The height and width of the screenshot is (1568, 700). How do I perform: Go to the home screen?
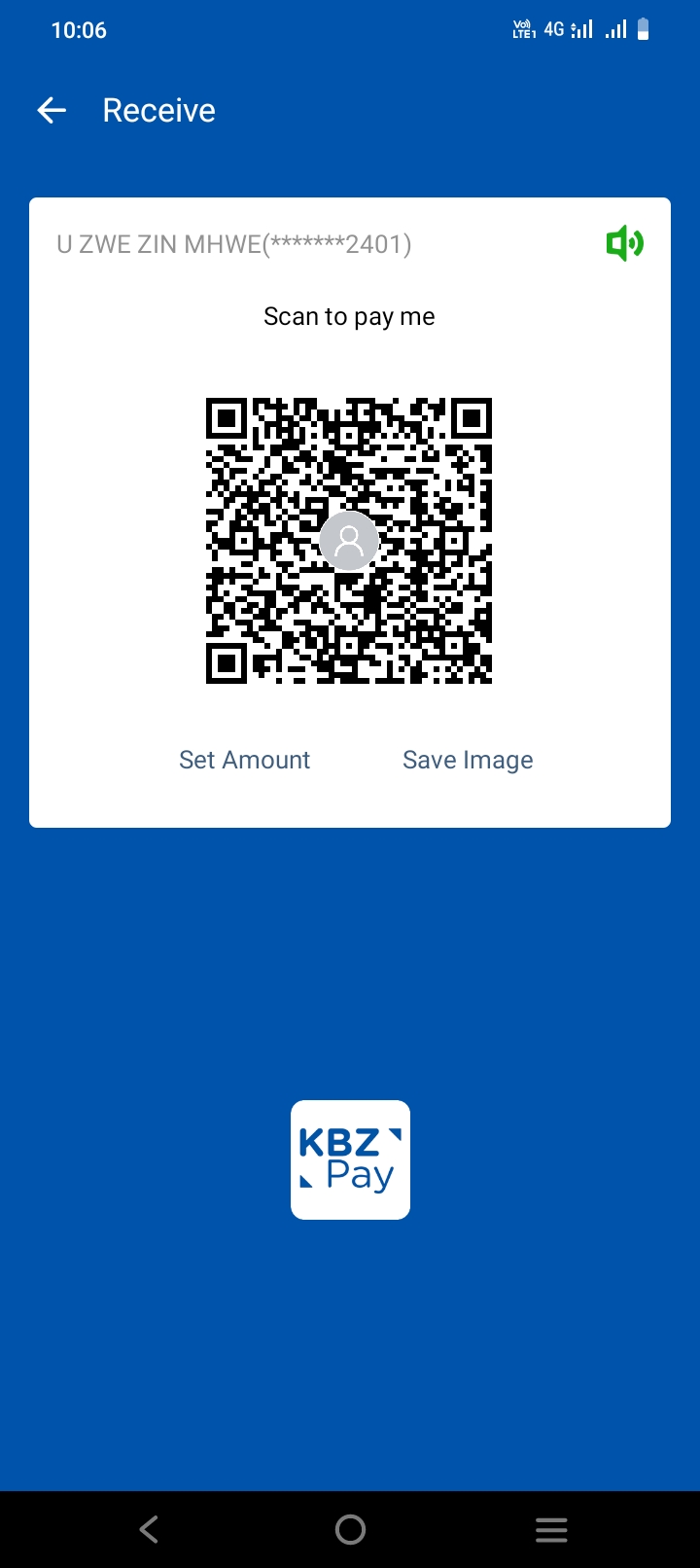(x=350, y=1529)
